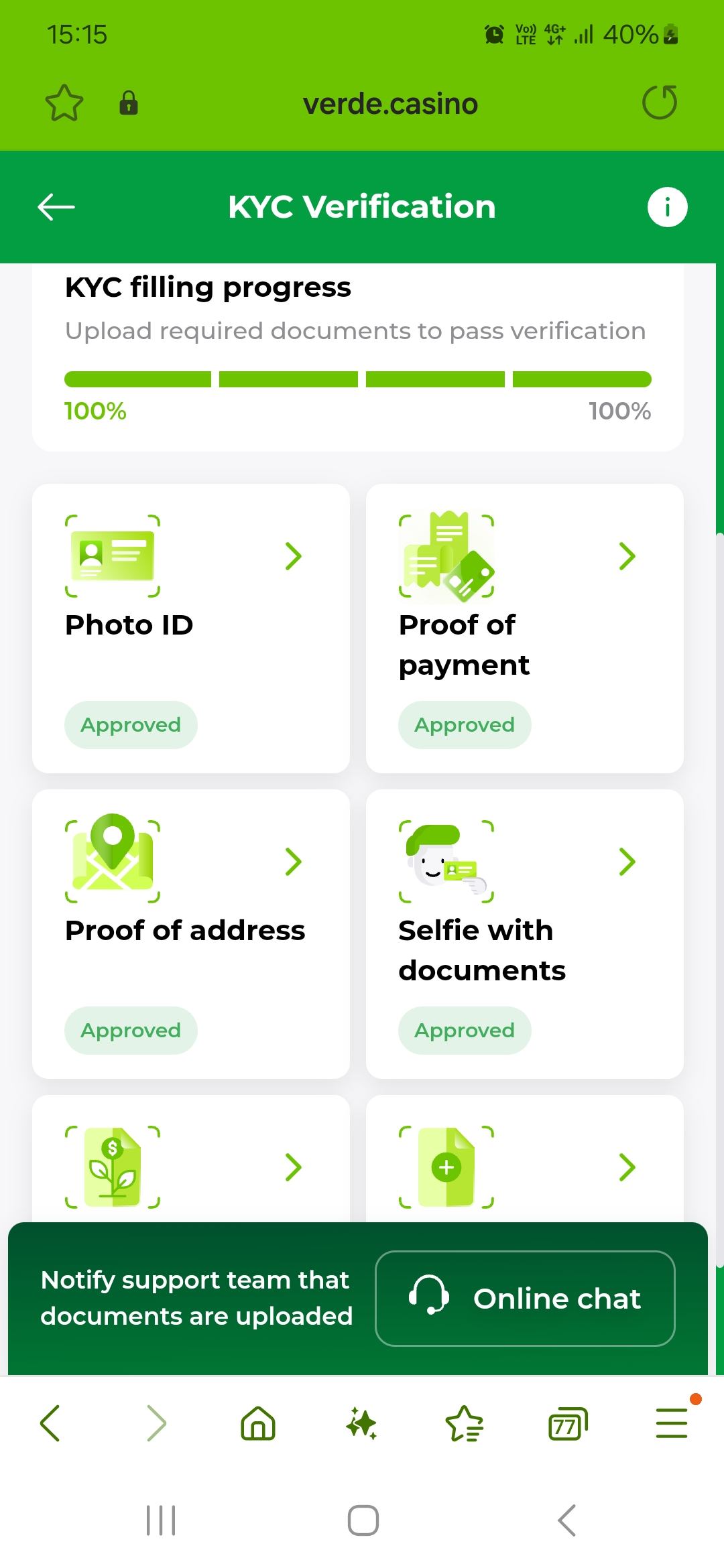Open the browser bookmarks list

465,1423
